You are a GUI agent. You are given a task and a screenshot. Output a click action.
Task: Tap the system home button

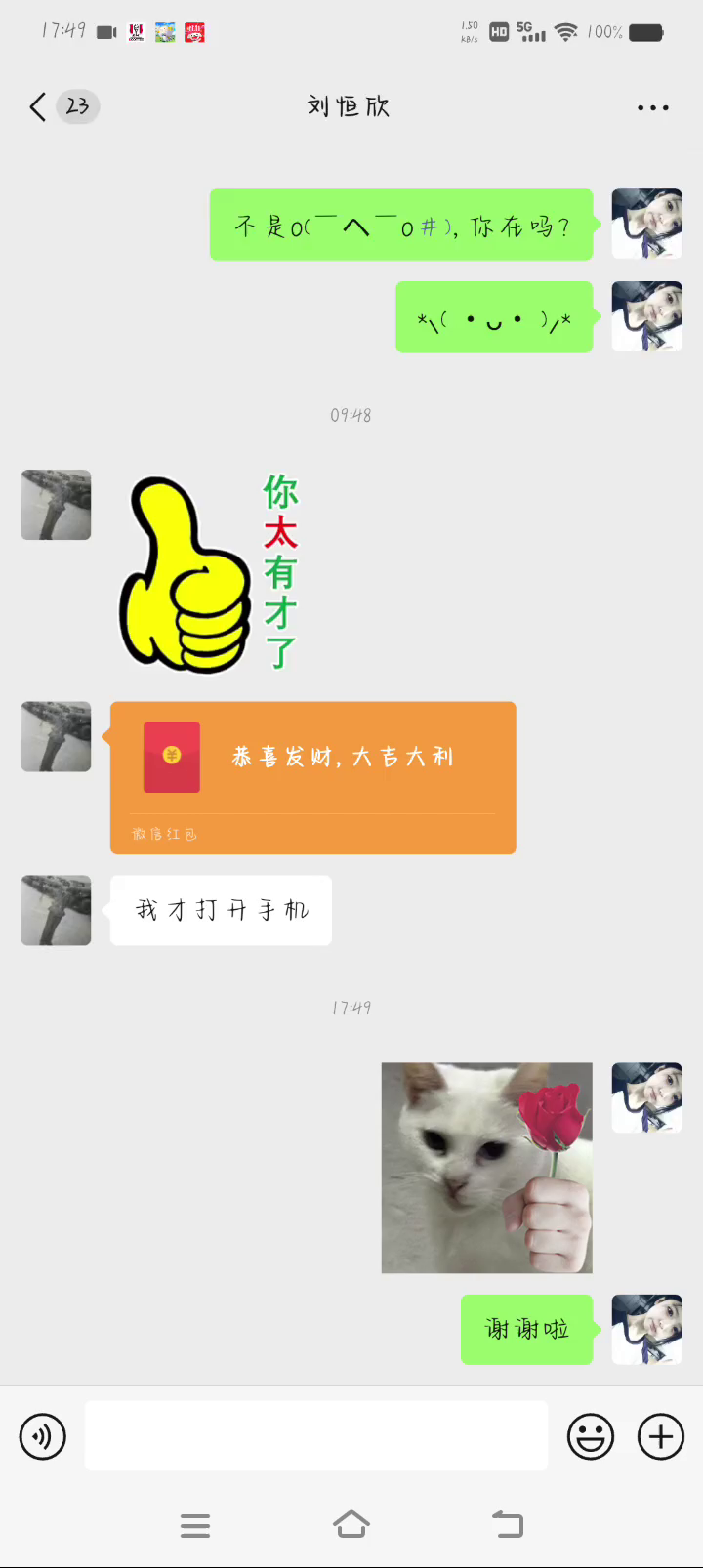pyautogui.click(x=351, y=1524)
